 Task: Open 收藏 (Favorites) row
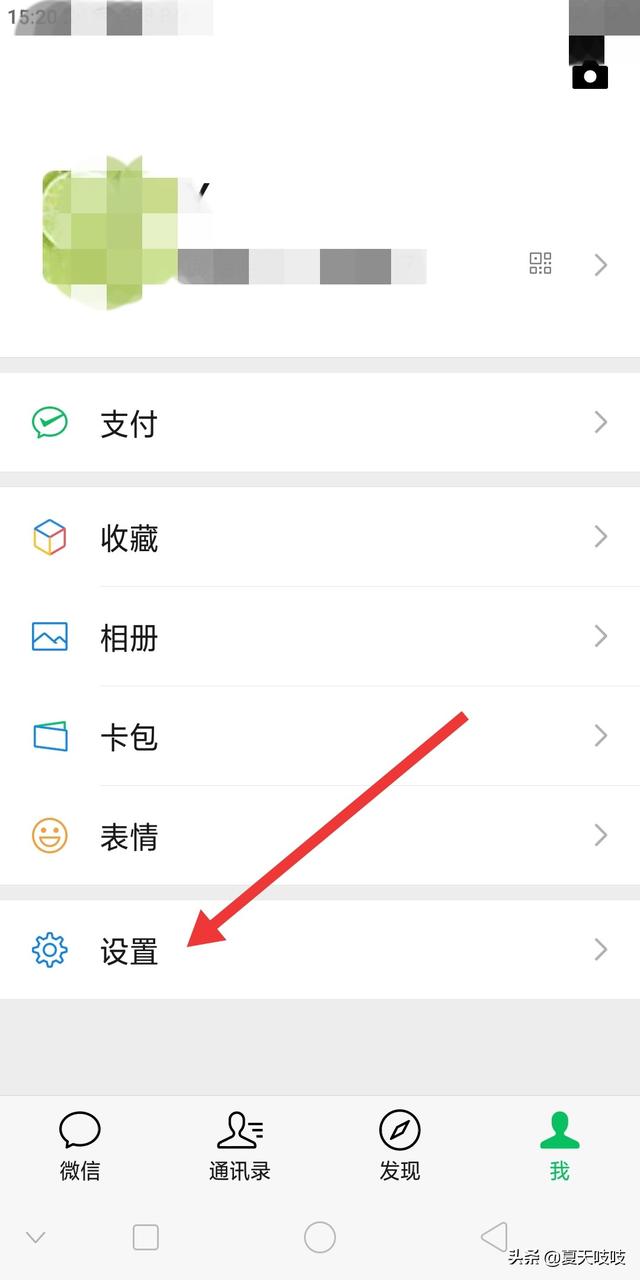[320, 538]
